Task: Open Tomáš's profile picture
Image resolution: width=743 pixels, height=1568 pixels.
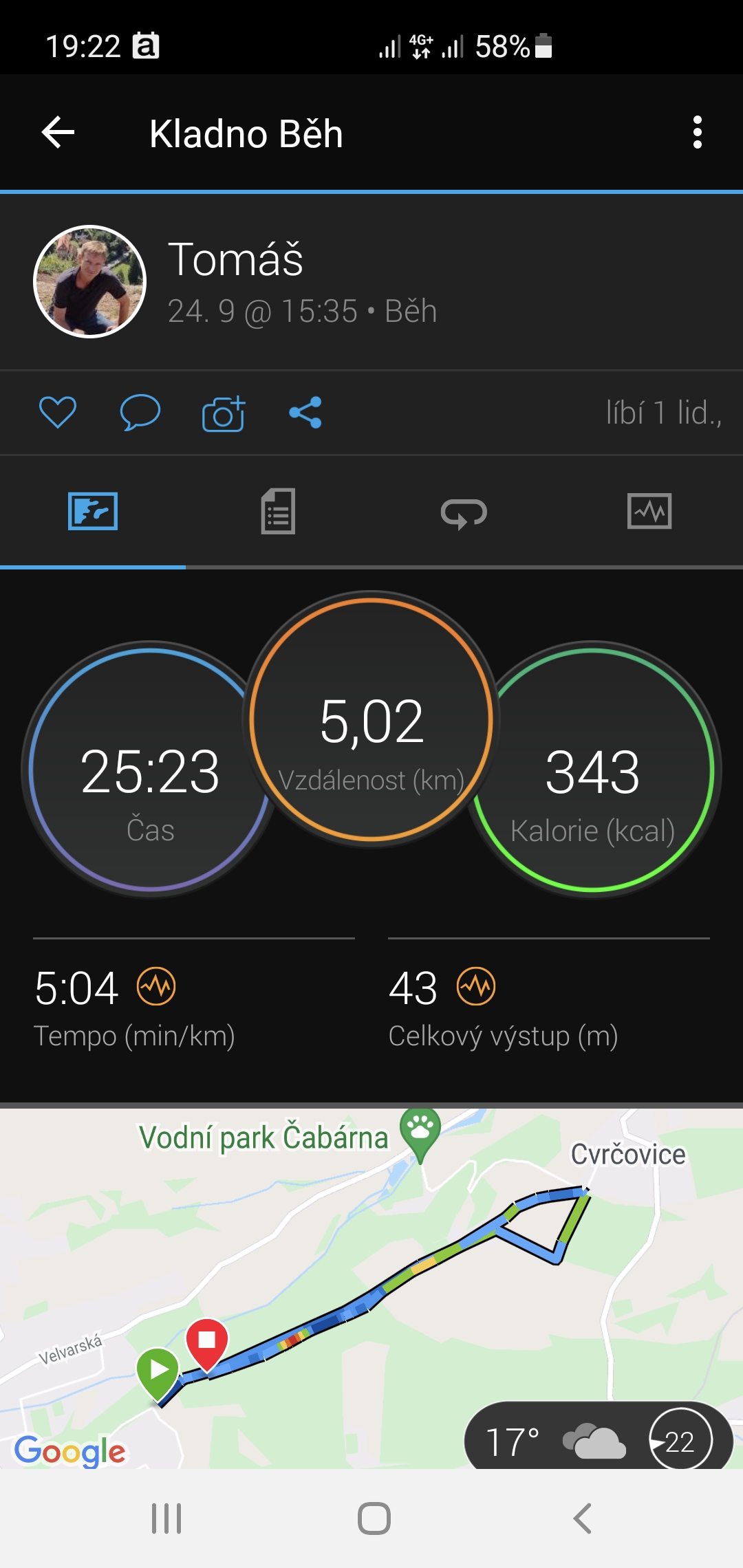Action: point(89,281)
